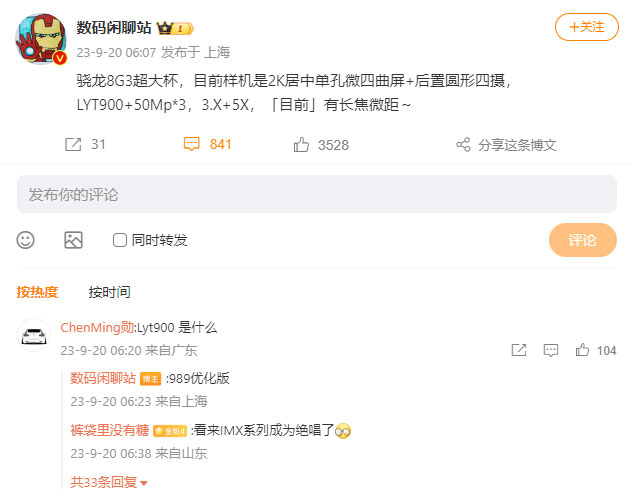Viewport: 633px width, 503px height.
Task: Expand 共33条回复 replies
Action: 109,482
